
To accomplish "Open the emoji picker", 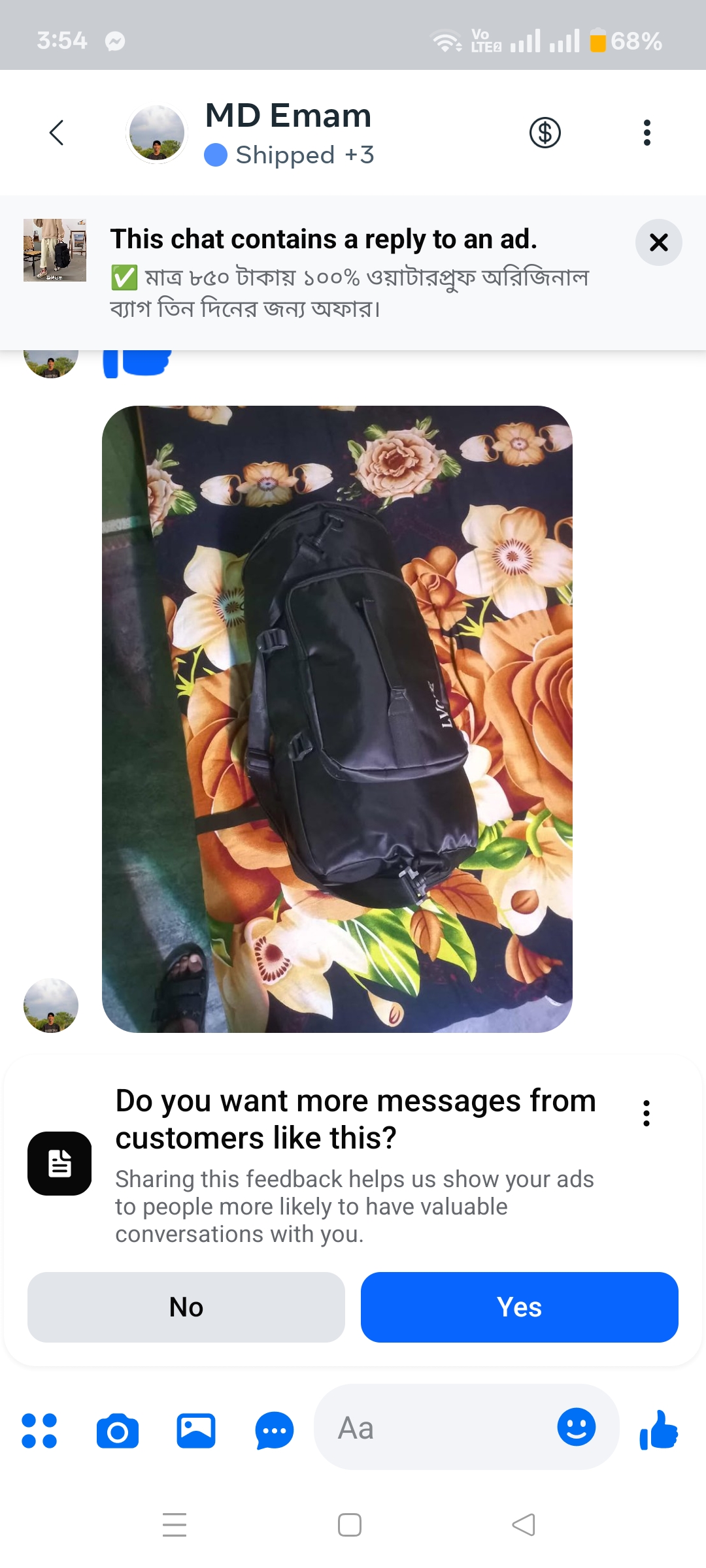I will pos(576,1427).
